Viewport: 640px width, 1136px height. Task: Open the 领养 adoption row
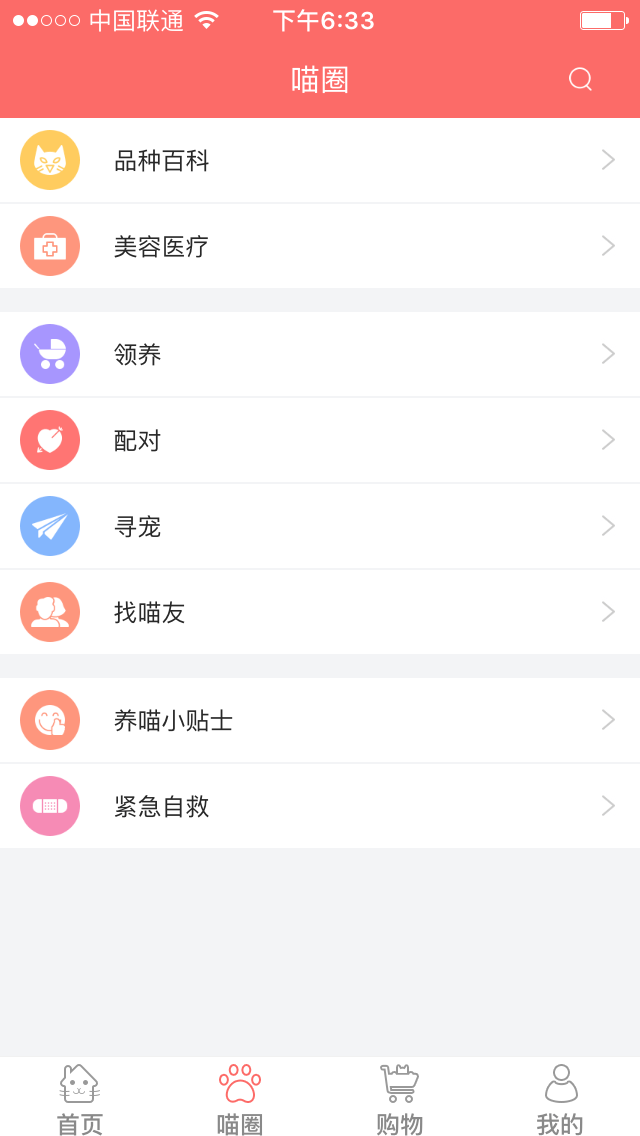[320, 354]
